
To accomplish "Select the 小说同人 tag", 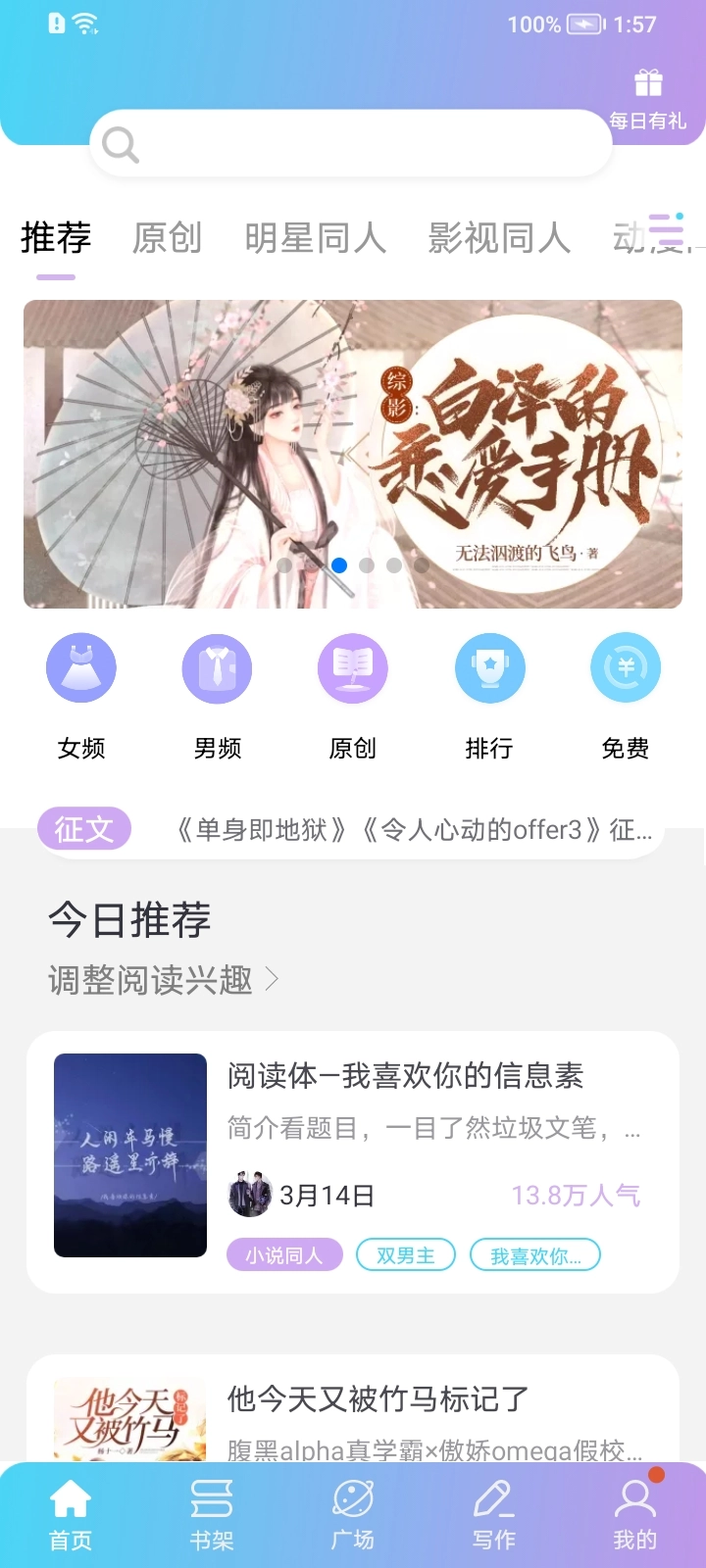I will tap(284, 1254).
